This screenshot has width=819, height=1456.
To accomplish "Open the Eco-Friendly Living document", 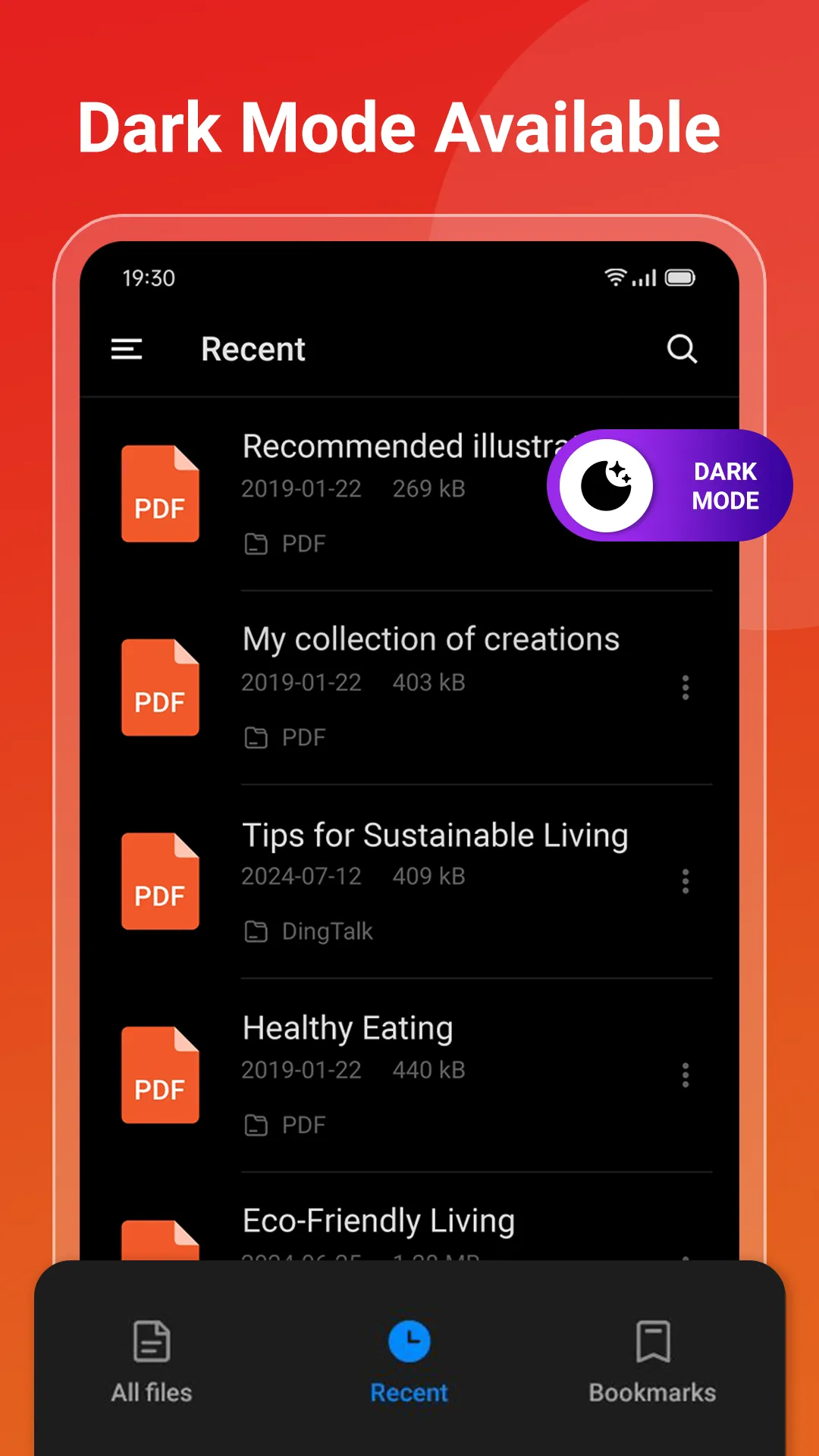I will tap(378, 1220).
